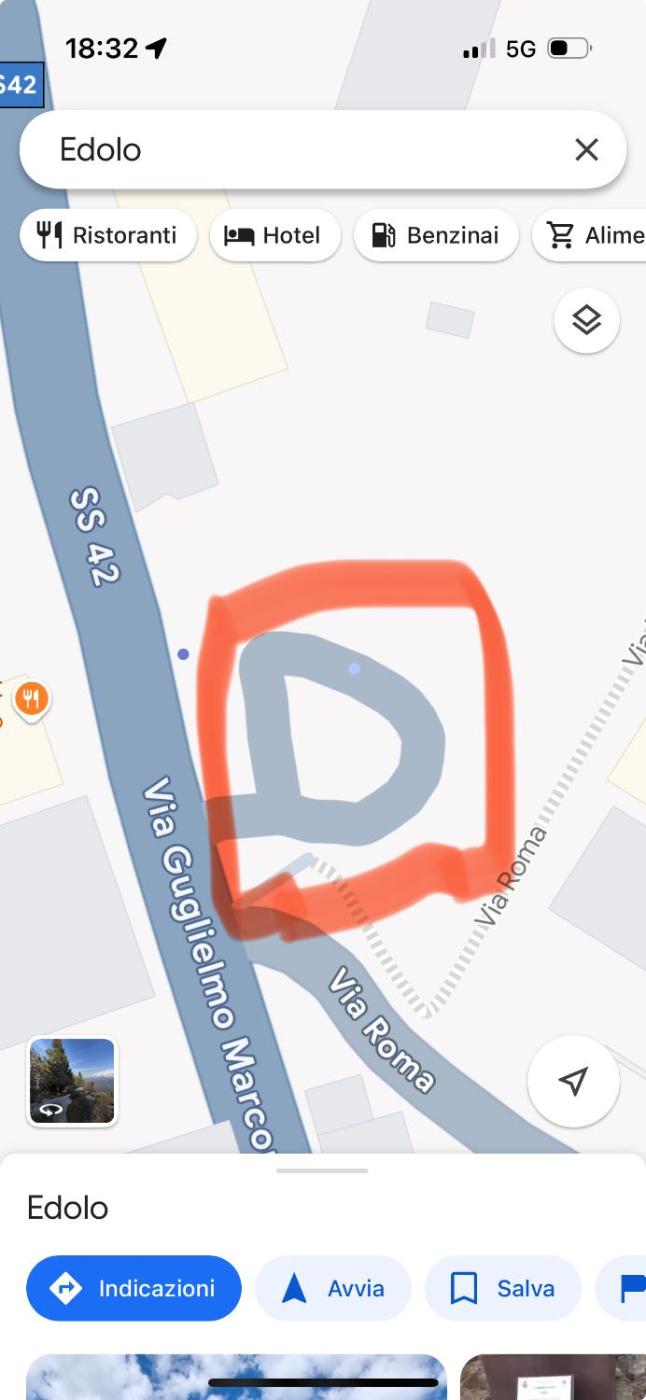Open the first Edolo photo

coord(235,1376)
